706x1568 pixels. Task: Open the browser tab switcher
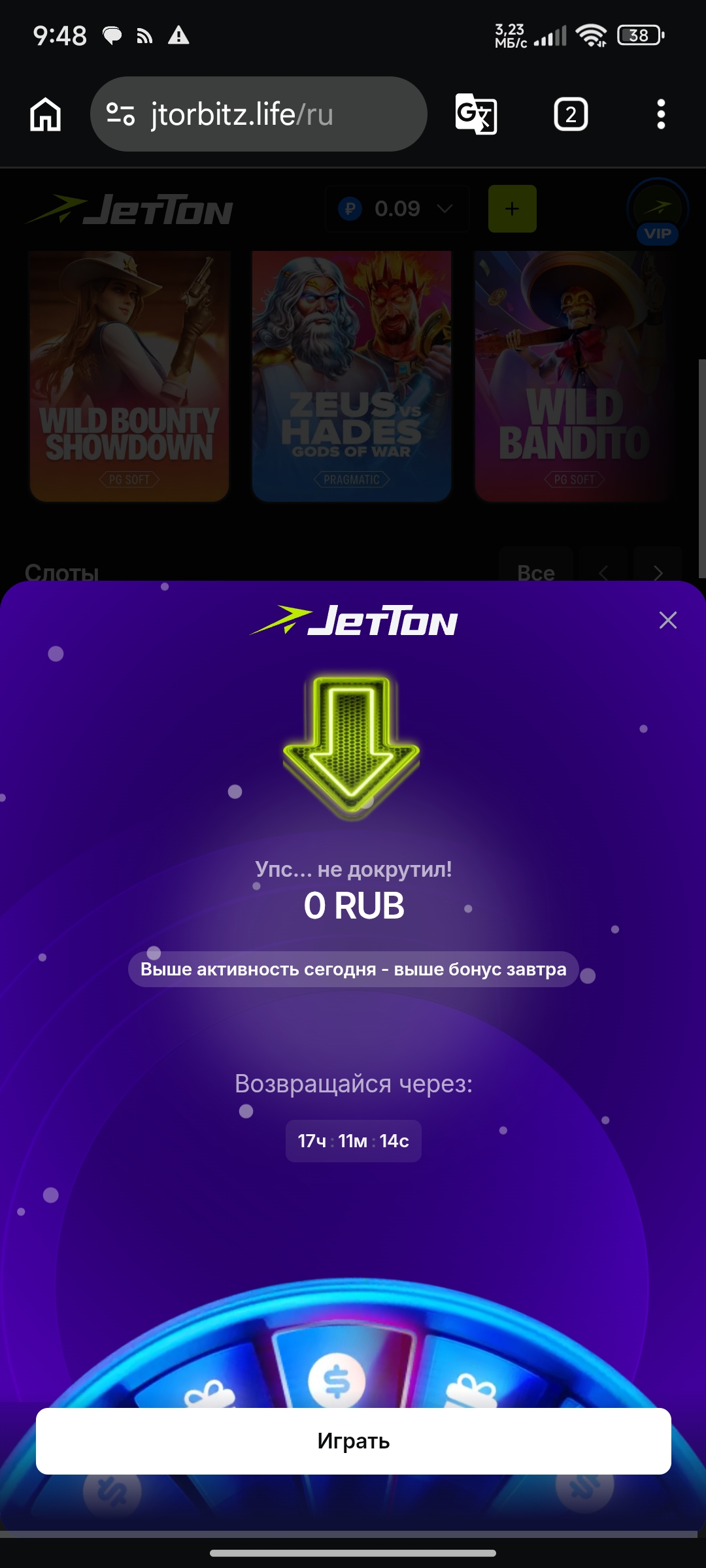coord(571,114)
